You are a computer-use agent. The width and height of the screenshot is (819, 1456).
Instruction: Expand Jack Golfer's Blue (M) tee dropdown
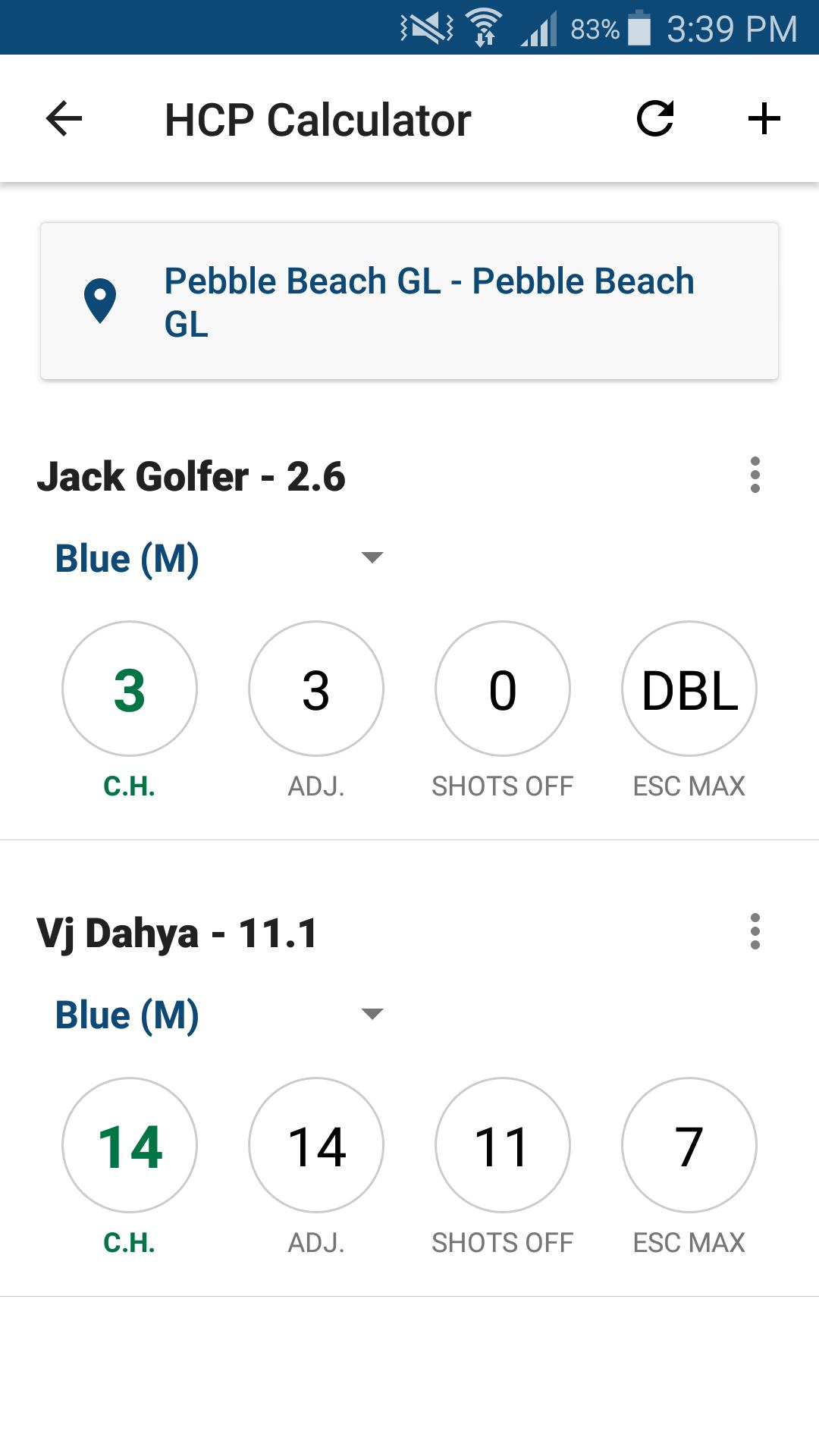tap(220, 558)
